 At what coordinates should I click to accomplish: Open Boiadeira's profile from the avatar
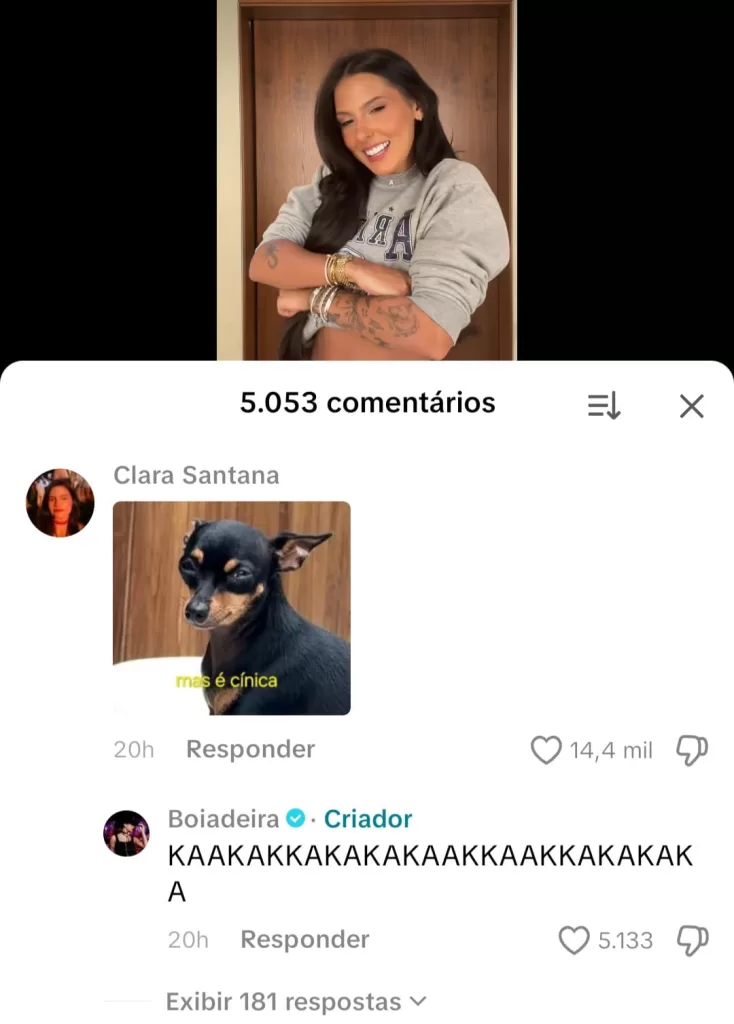[x=127, y=833]
